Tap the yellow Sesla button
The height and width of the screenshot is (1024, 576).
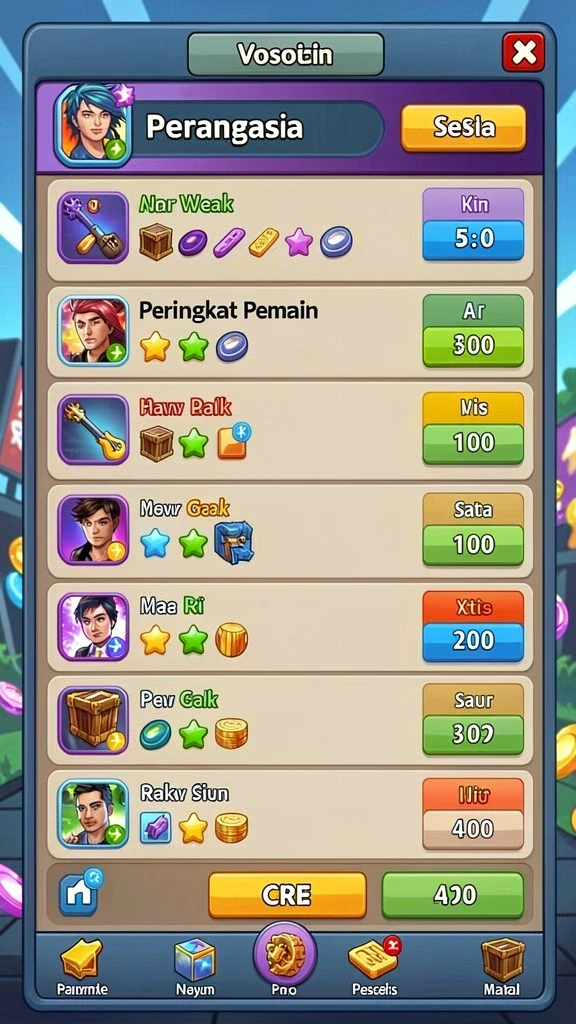(463, 128)
